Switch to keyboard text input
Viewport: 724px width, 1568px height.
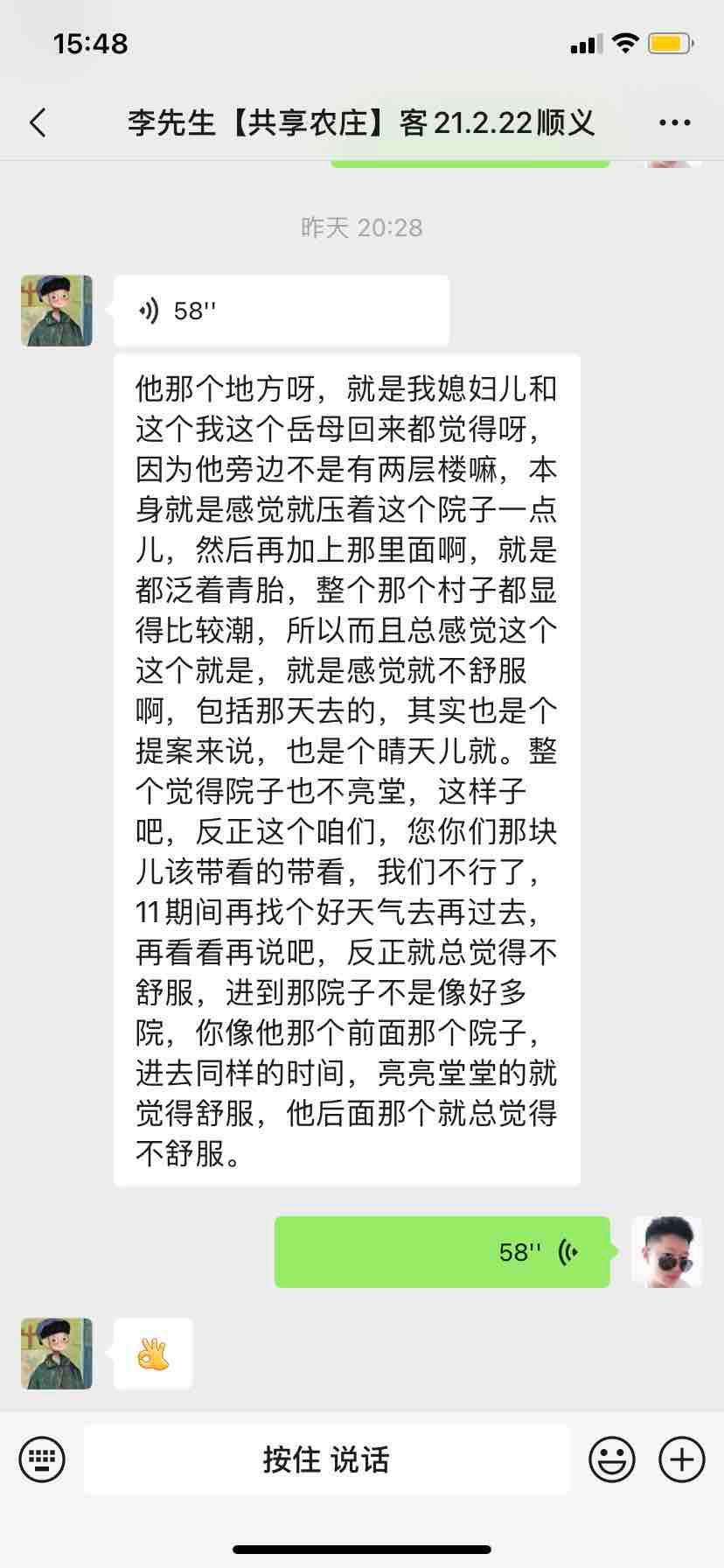point(42,1459)
